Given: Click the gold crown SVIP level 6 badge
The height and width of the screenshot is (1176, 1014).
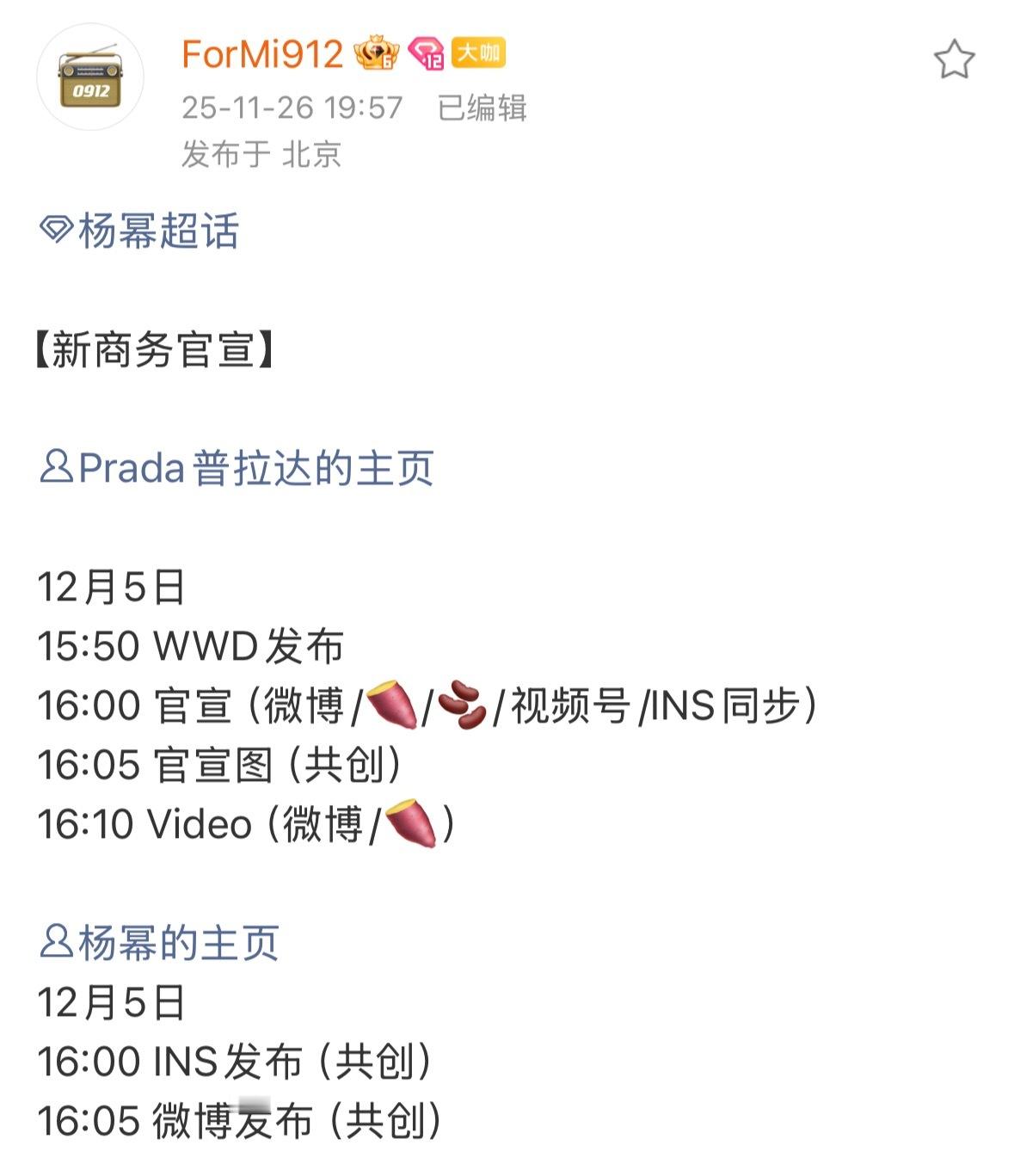Looking at the screenshot, I should click(378, 54).
